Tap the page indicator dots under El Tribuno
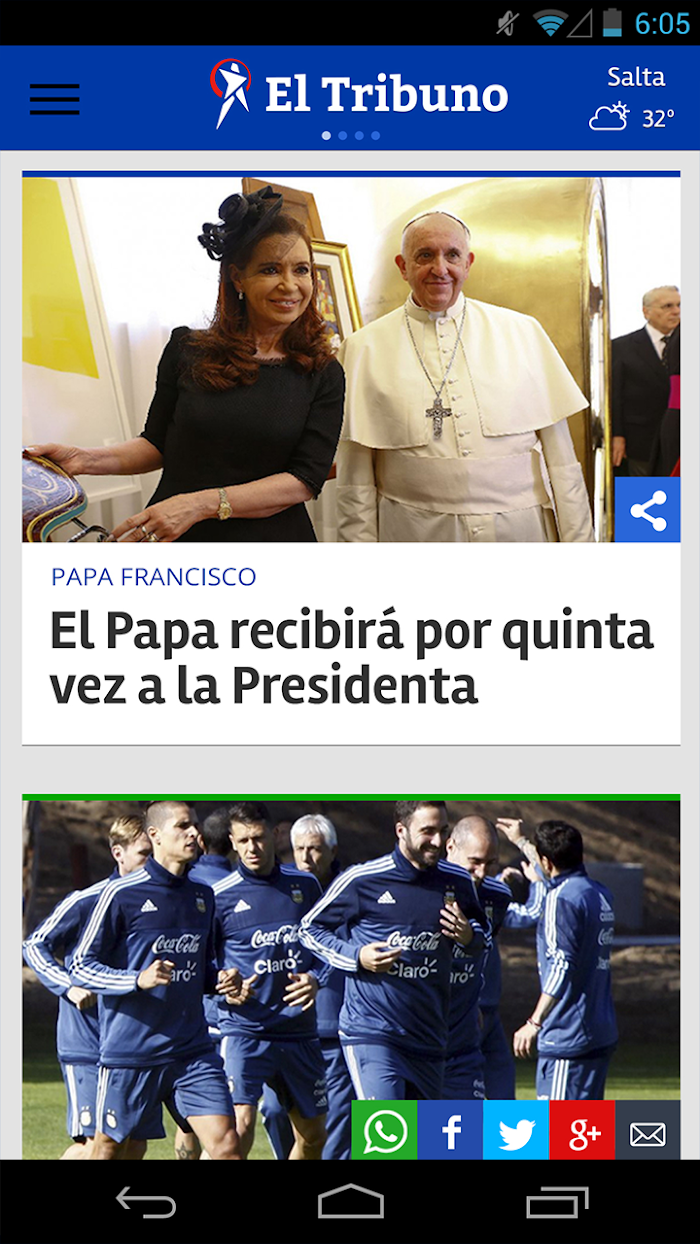Screen dimensions: 700x1244 (x=351, y=135)
